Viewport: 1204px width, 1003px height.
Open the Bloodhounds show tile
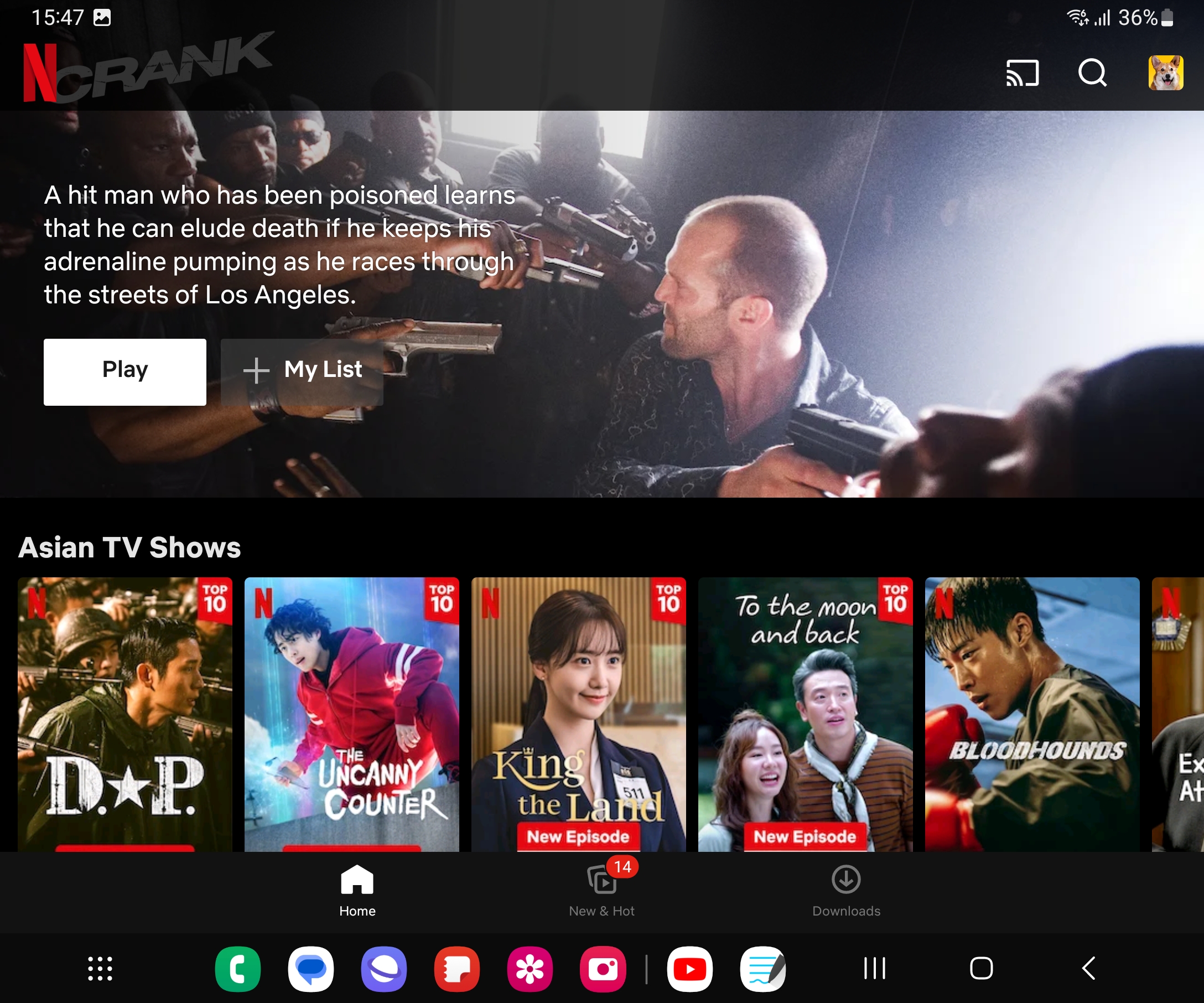click(1031, 713)
